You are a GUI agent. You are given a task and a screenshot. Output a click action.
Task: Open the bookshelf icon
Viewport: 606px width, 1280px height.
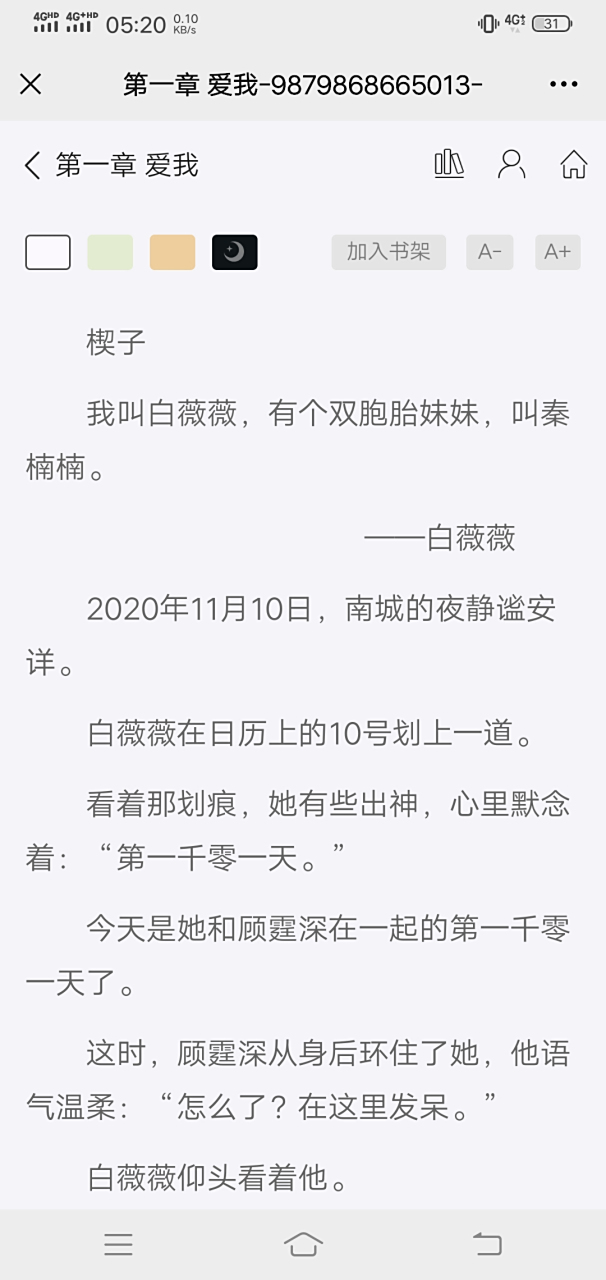(449, 164)
